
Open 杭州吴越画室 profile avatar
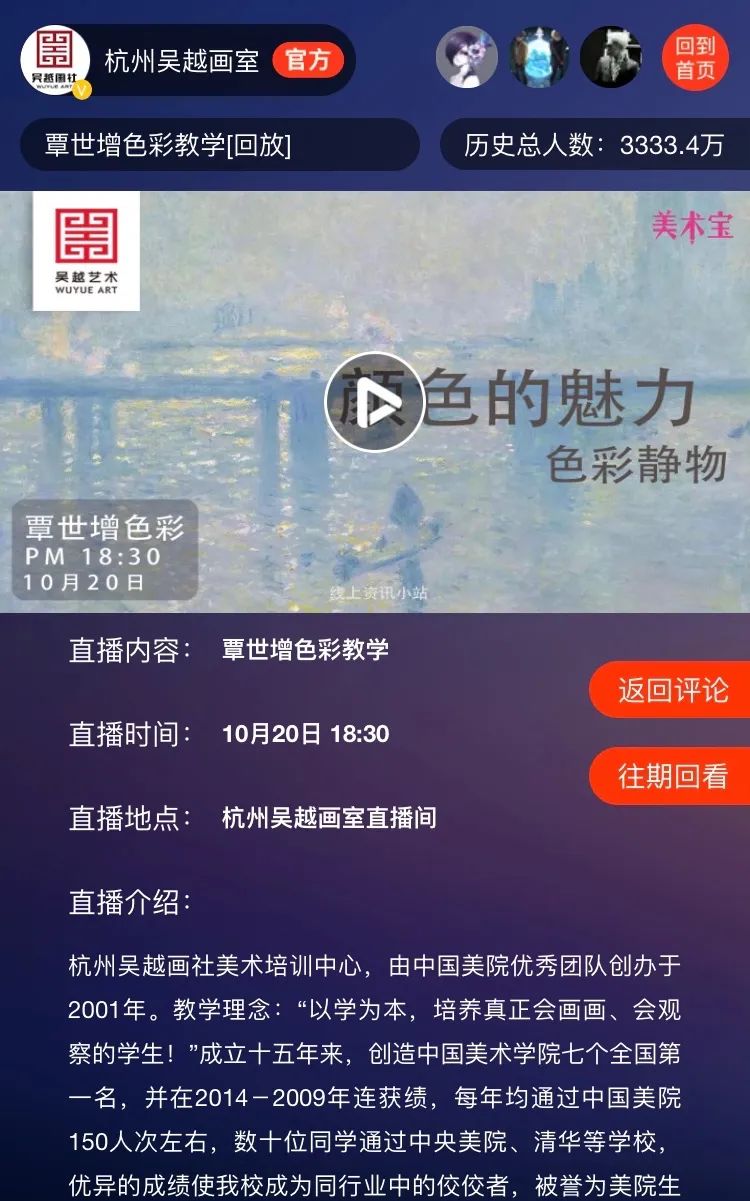56,59
